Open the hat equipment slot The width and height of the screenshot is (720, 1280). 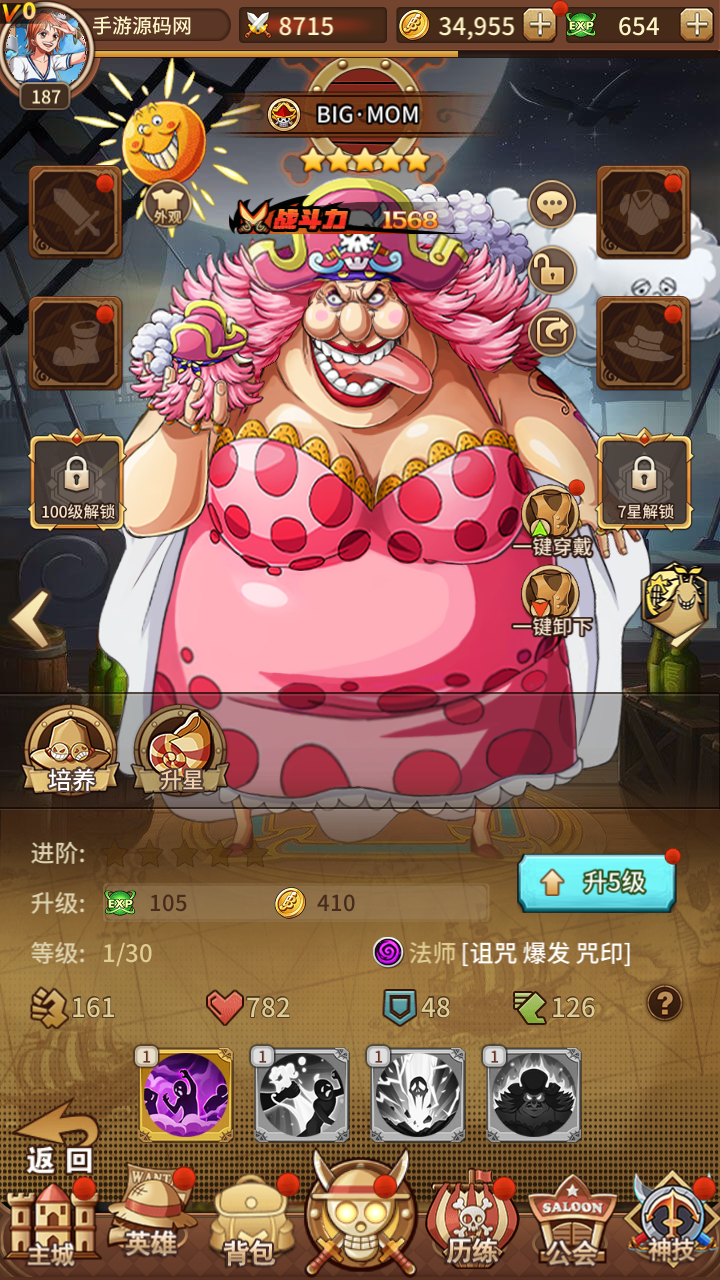[x=643, y=342]
